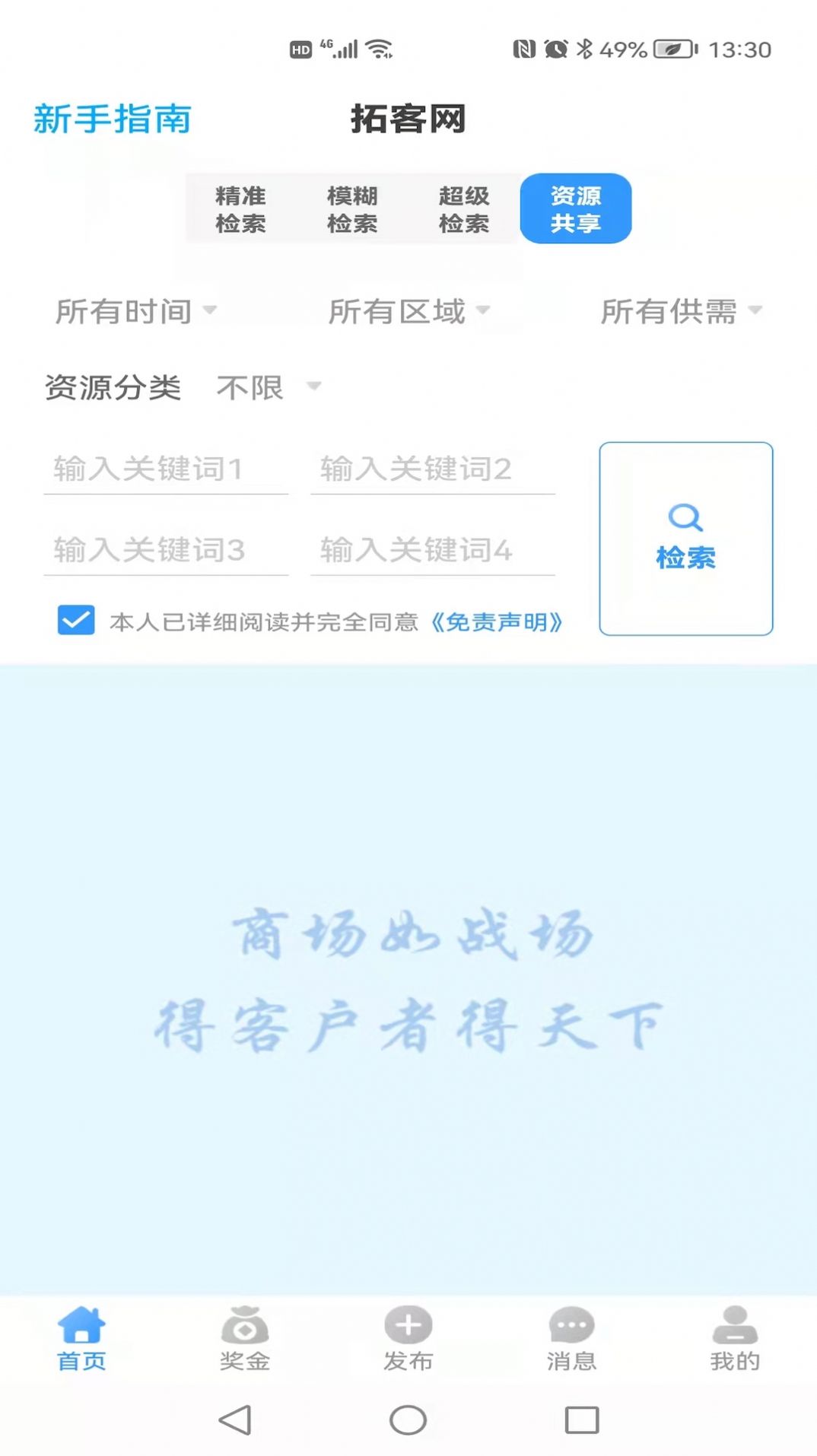Open the 消息 tab
This screenshot has height=1456, width=817.
pos(571,1339)
